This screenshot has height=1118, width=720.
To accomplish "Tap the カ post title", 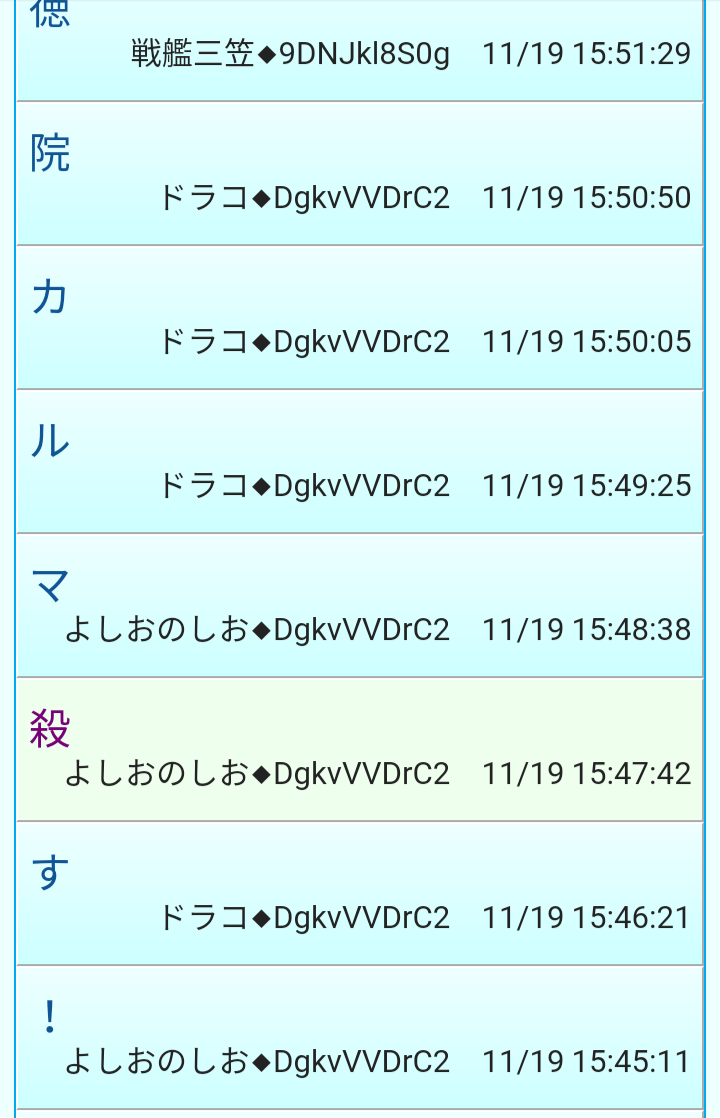I will (50, 298).
